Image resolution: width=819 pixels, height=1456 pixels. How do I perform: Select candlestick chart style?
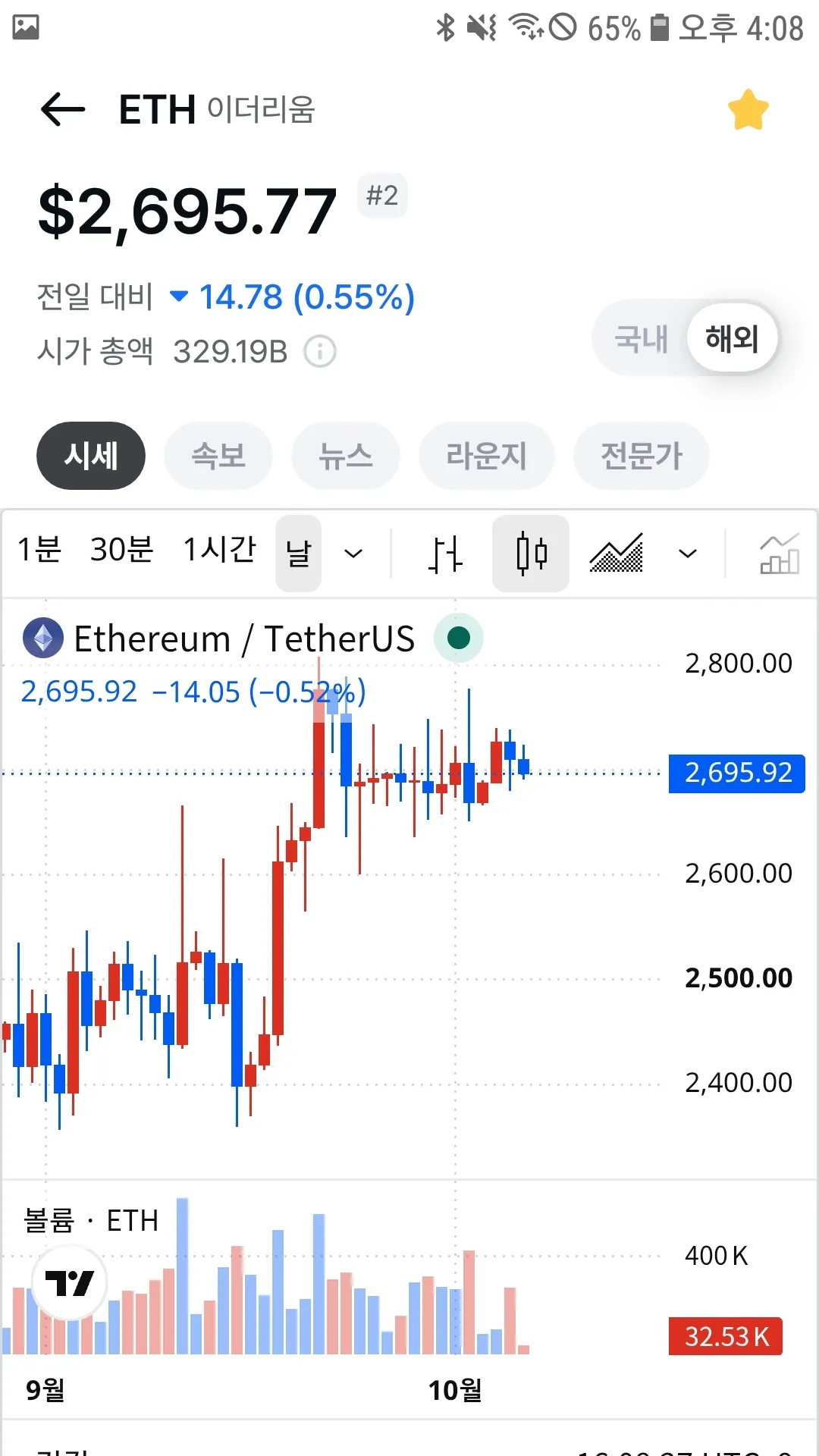531,554
